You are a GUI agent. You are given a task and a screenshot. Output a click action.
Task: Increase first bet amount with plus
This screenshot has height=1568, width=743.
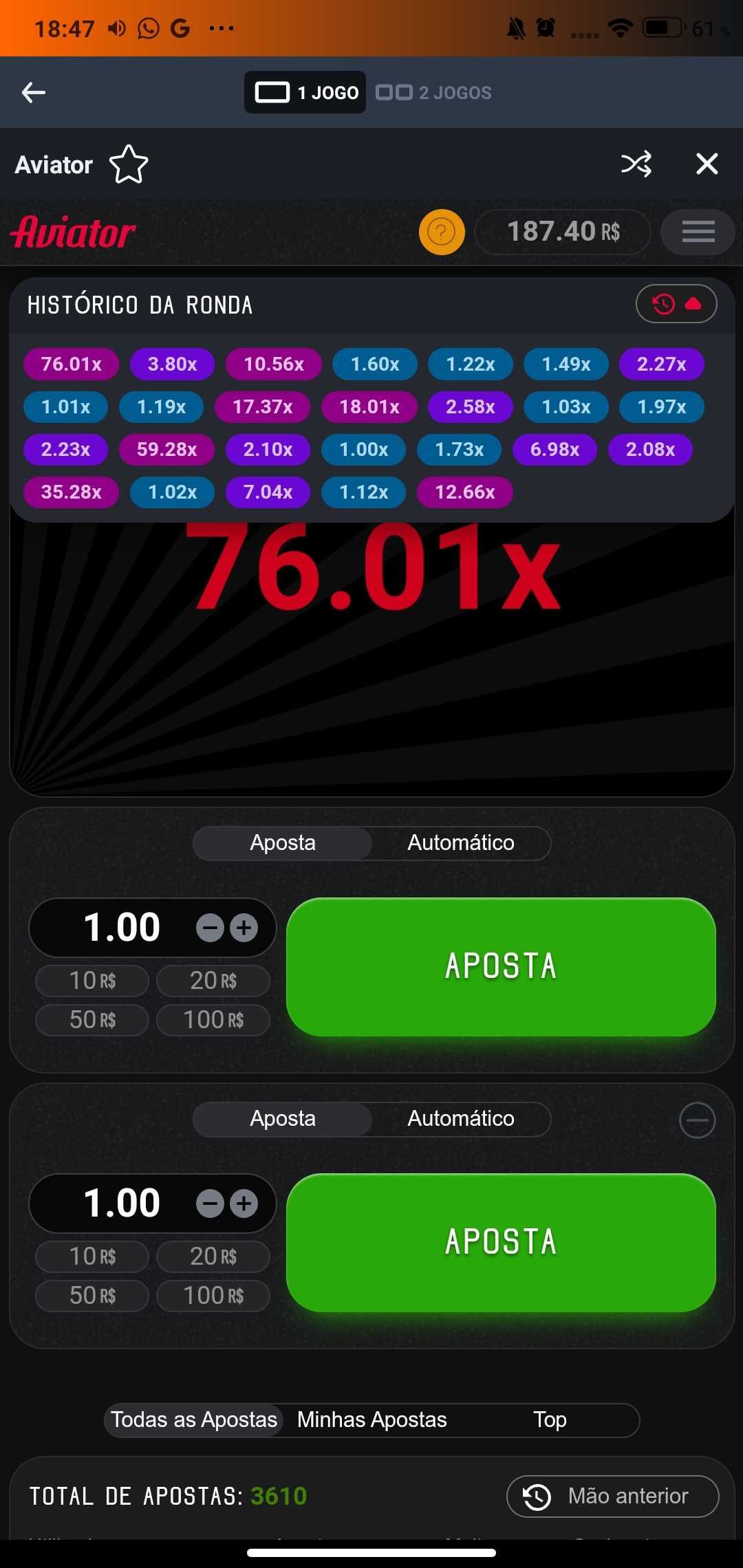[x=244, y=928]
